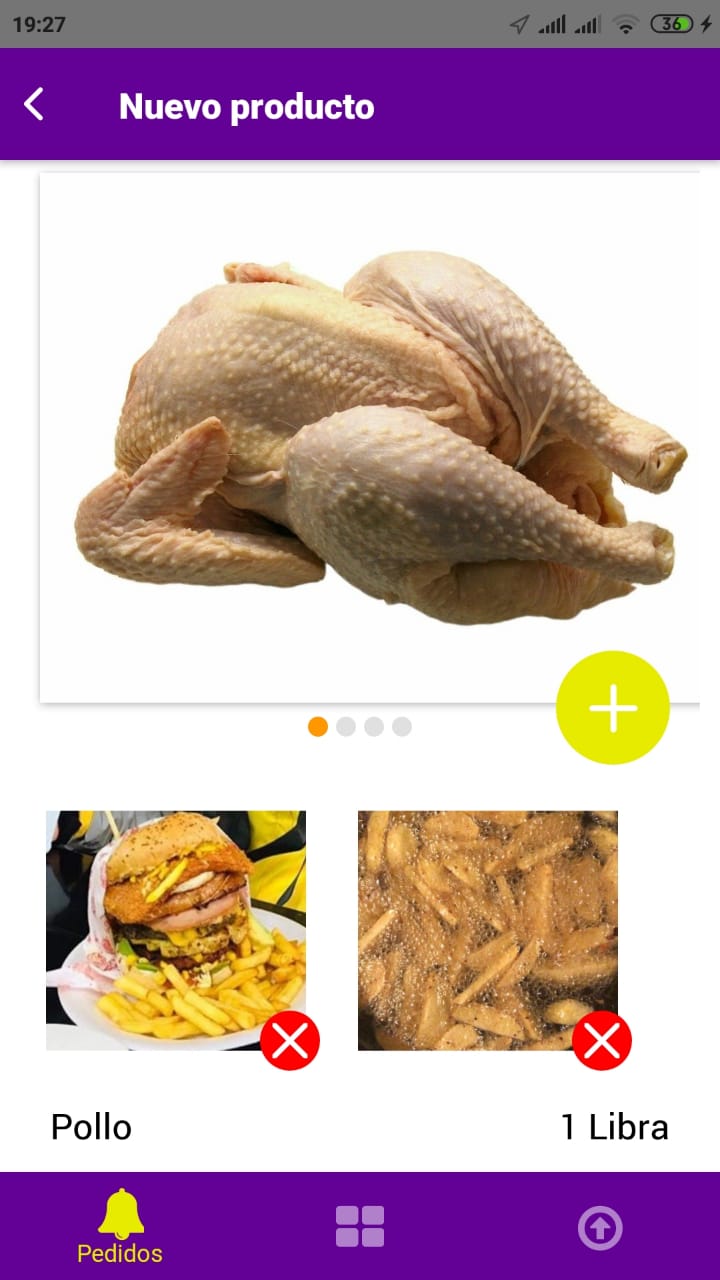Go back from Nuevo producto screen
This screenshot has height=1280, width=720.
point(34,104)
